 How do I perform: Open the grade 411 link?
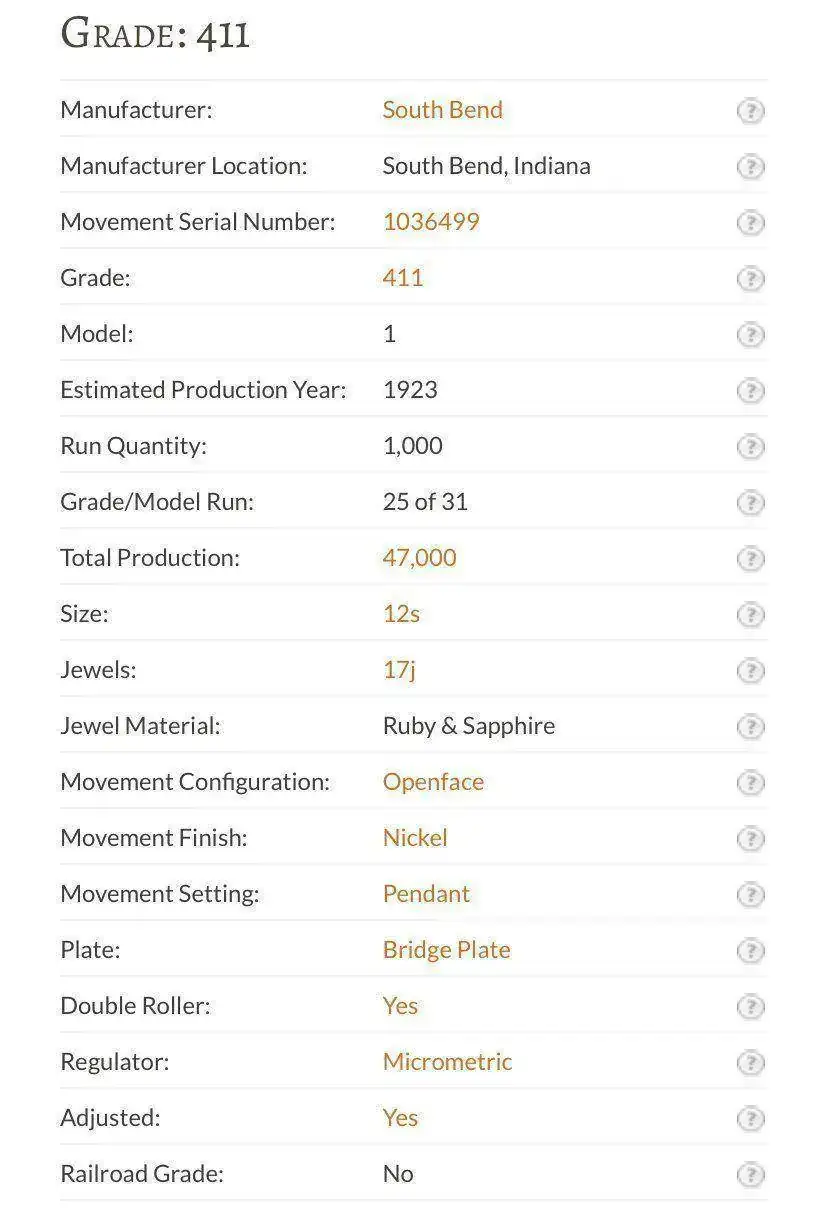coord(403,278)
